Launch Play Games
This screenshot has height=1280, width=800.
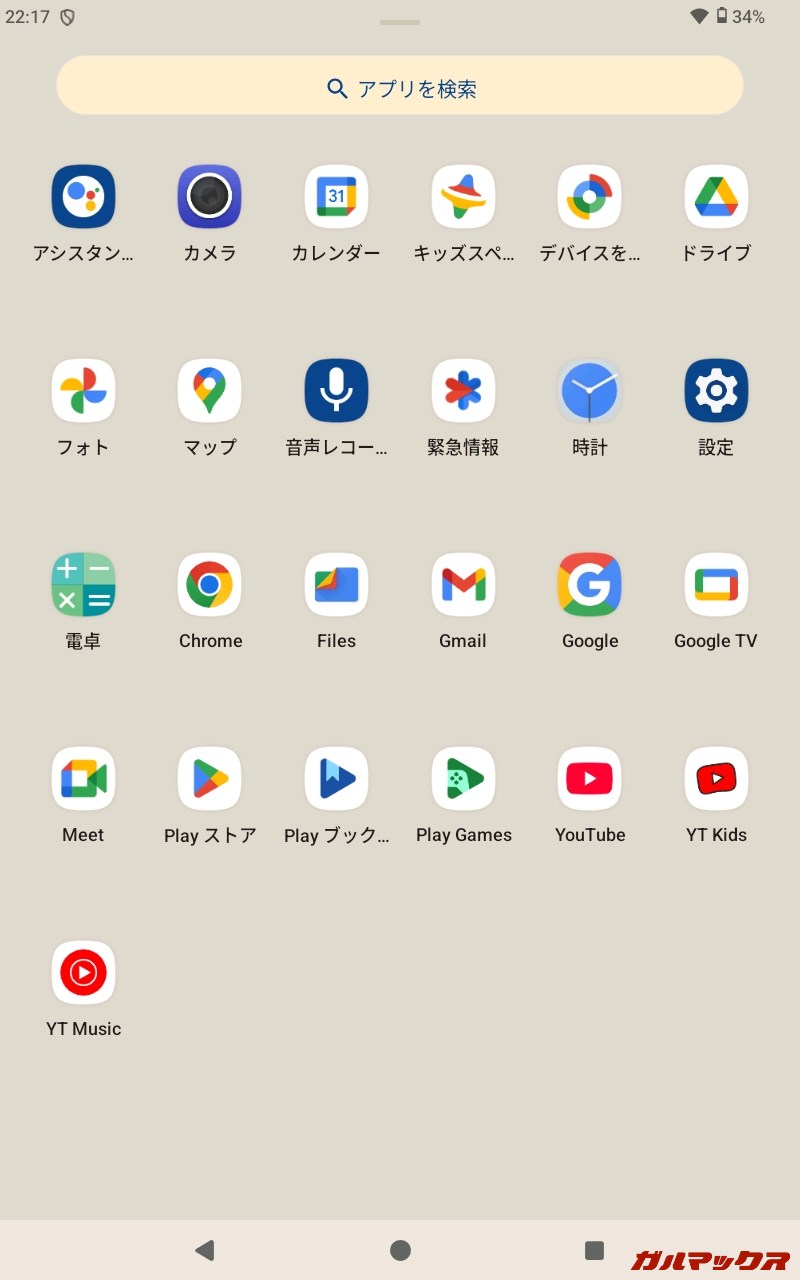tap(463, 778)
